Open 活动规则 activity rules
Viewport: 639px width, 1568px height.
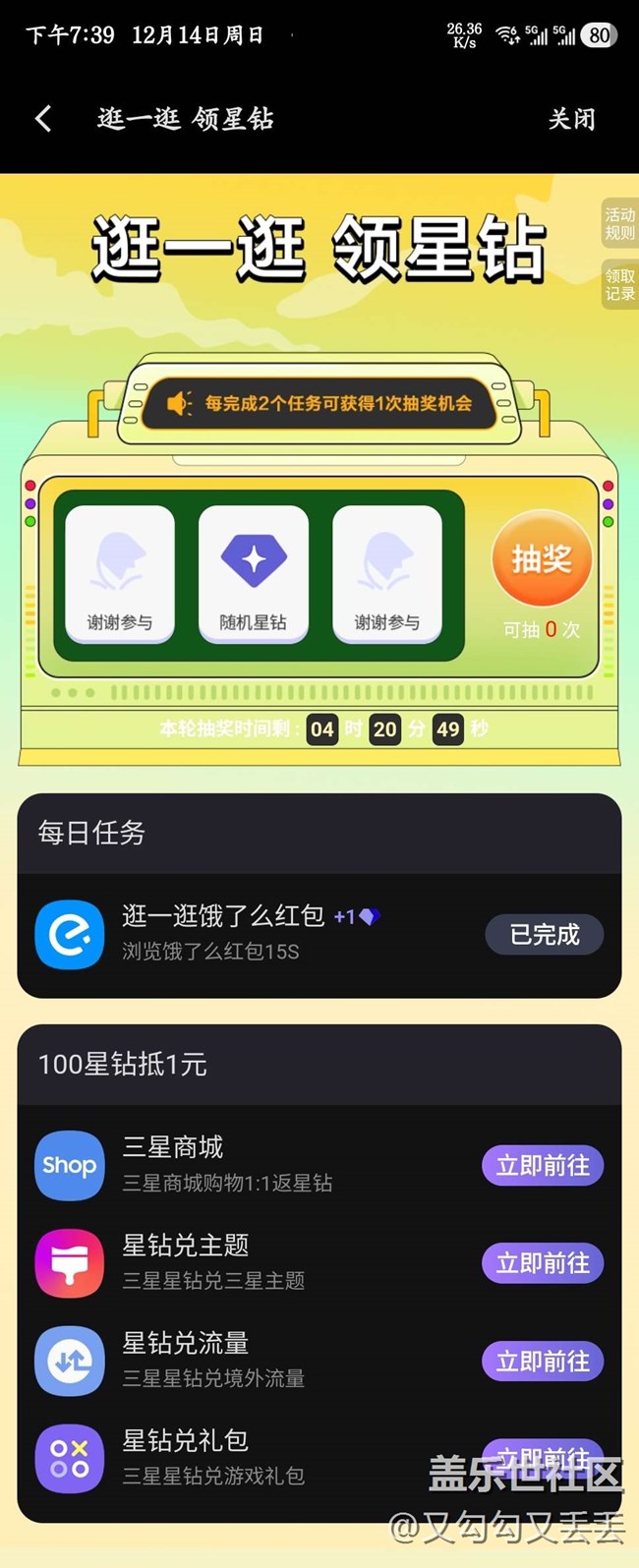619,224
